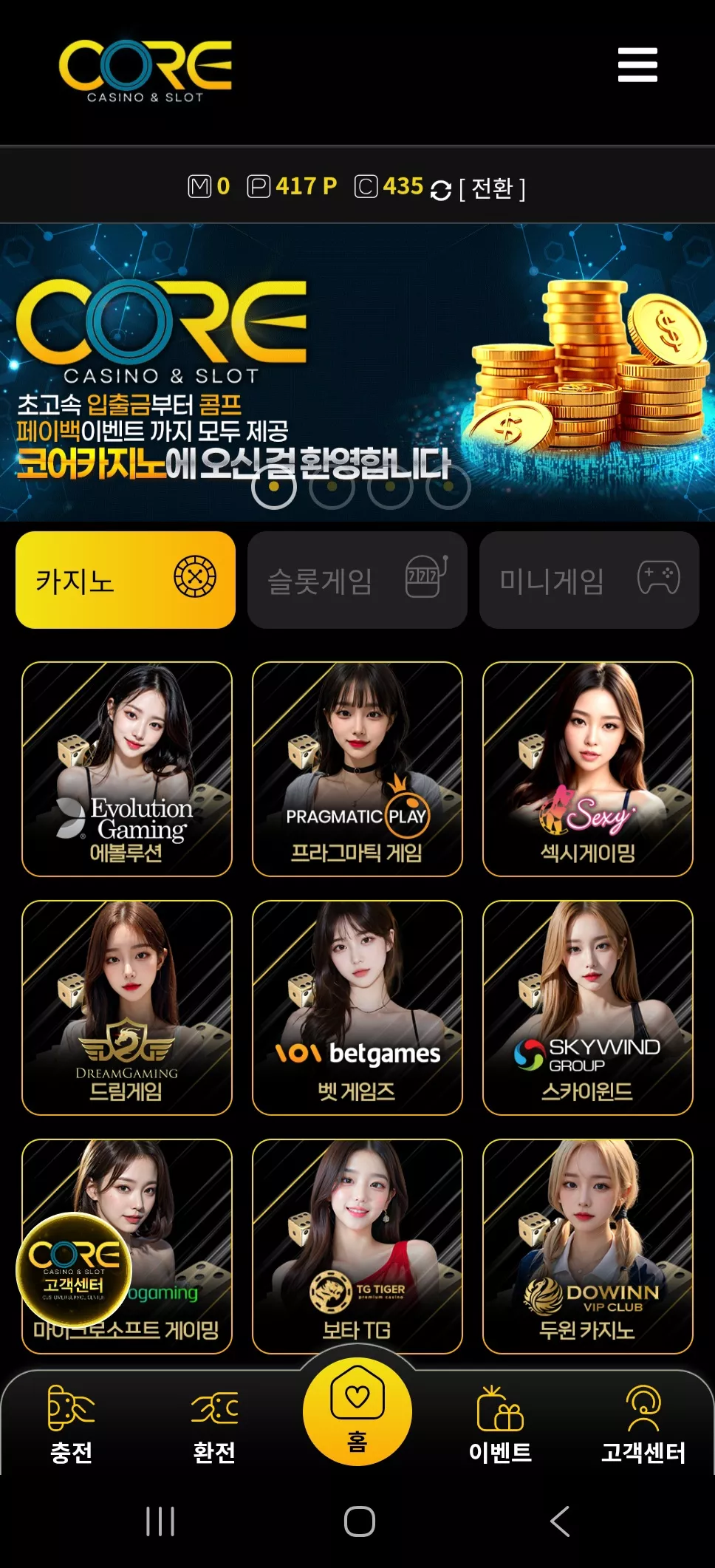Image resolution: width=715 pixels, height=1568 pixels.
Task: Open the 이벤트 events tab
Action: (500, 1425)
